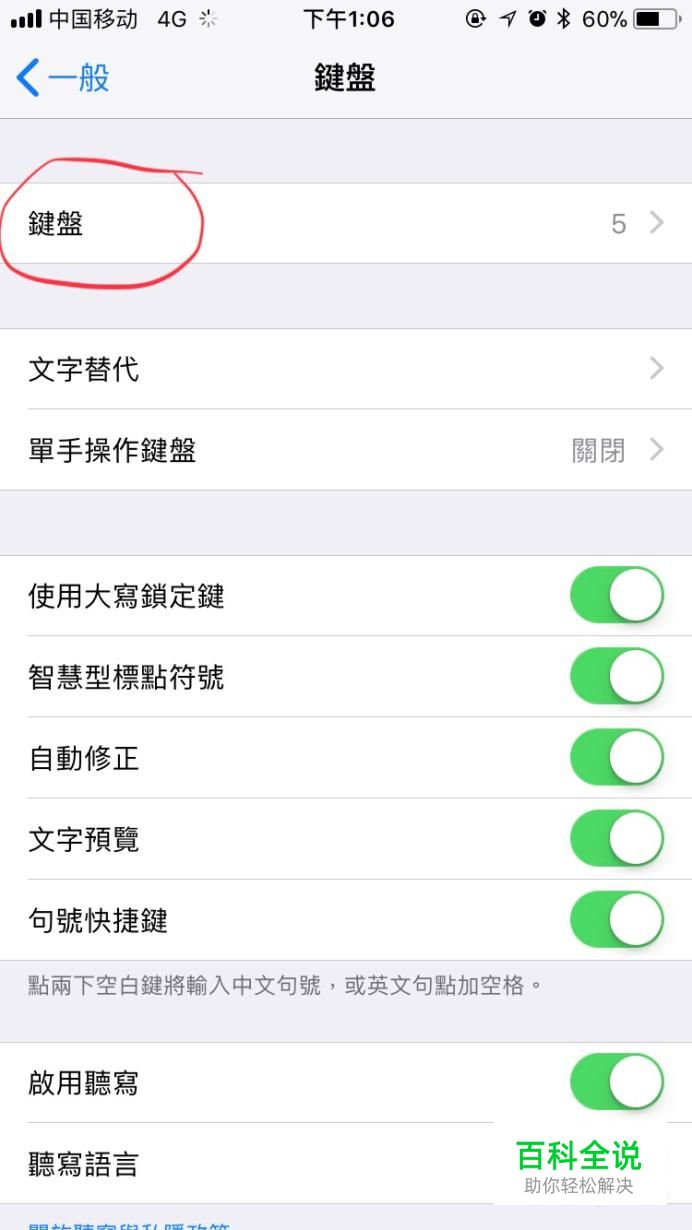Image resolution: width=692 pixels, height=1230 pixels.
Task: Disable 智慧型標點符號
Action: 617,677
